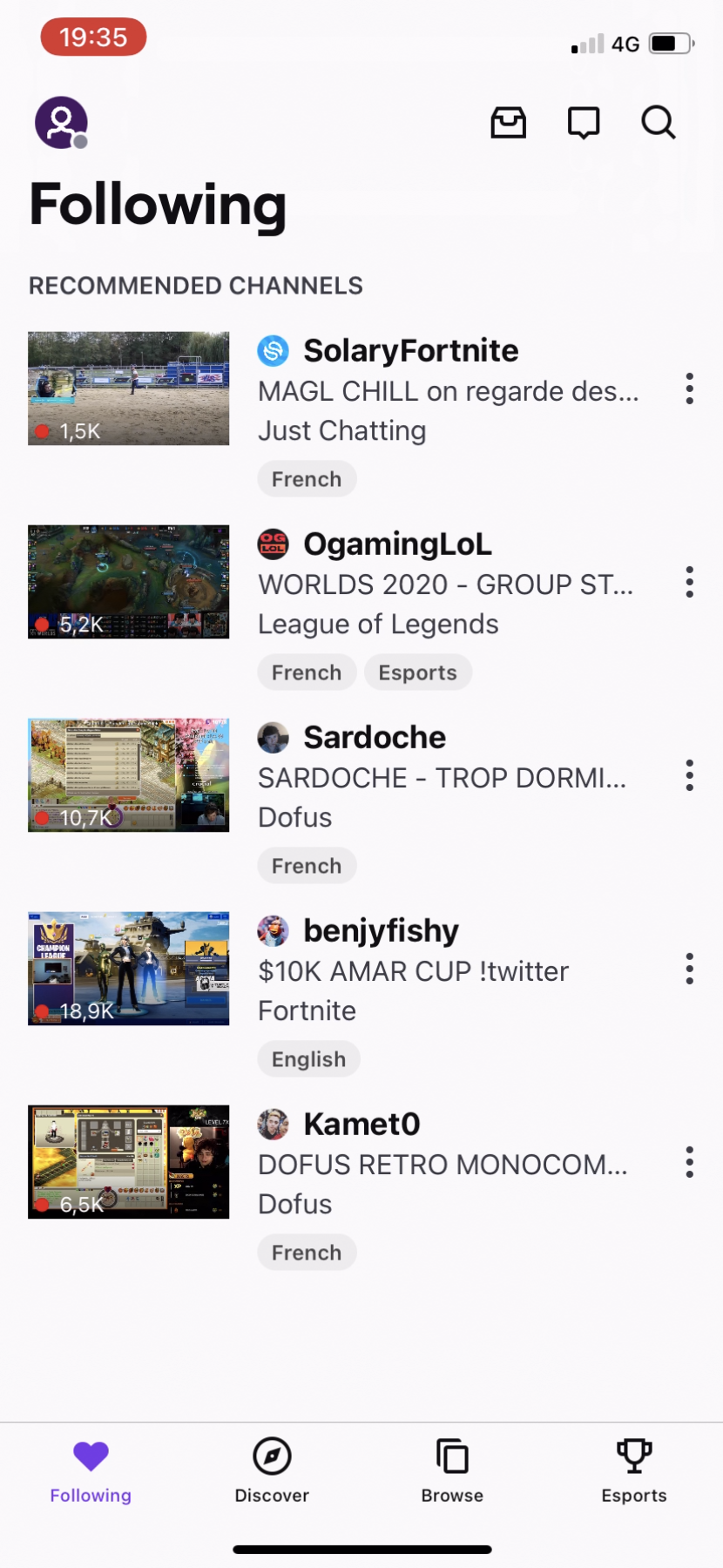Open Kamet0's channel link

362,1124
